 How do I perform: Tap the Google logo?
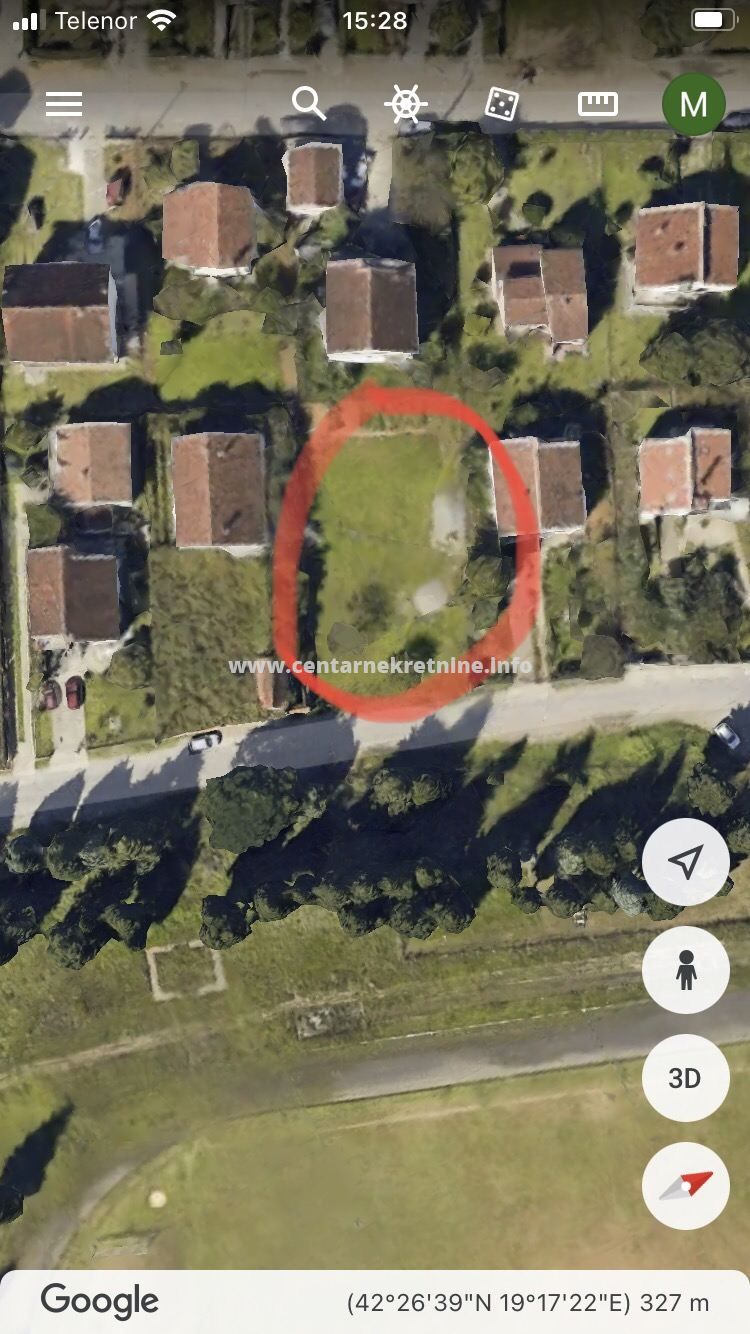100,1299
